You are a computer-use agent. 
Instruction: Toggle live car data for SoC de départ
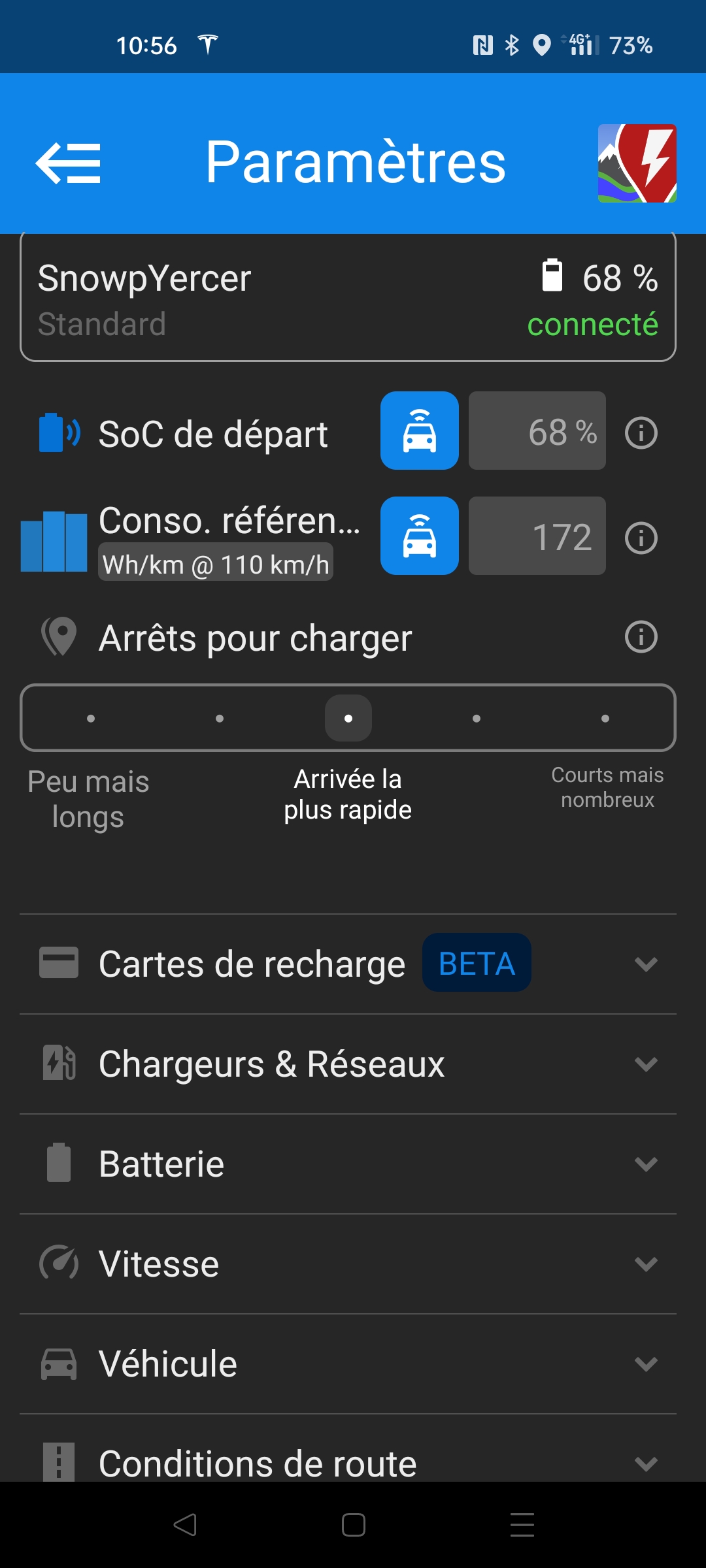(x=420, y=431)
